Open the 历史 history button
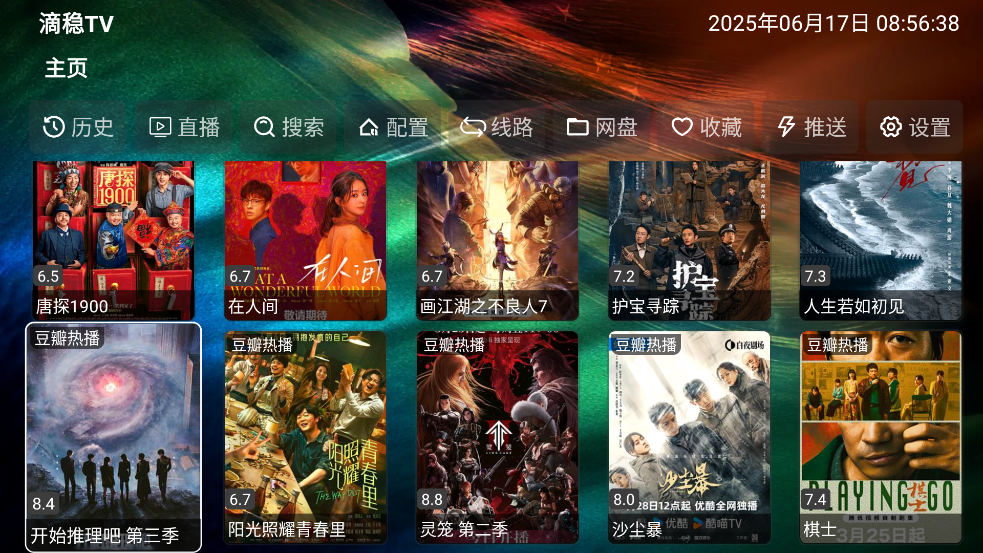 (x=78, y=127)
